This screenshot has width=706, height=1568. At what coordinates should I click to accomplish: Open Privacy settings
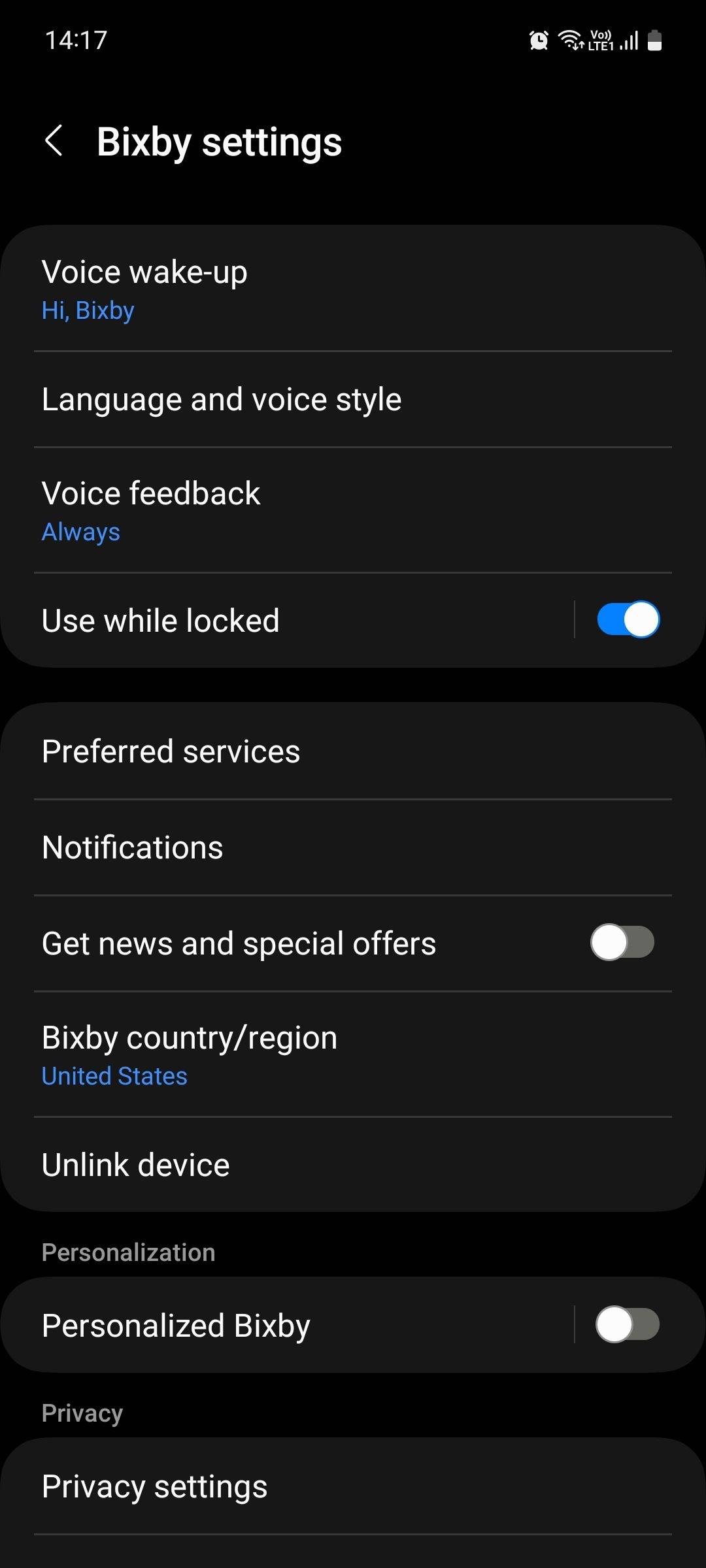[353, 1486]
